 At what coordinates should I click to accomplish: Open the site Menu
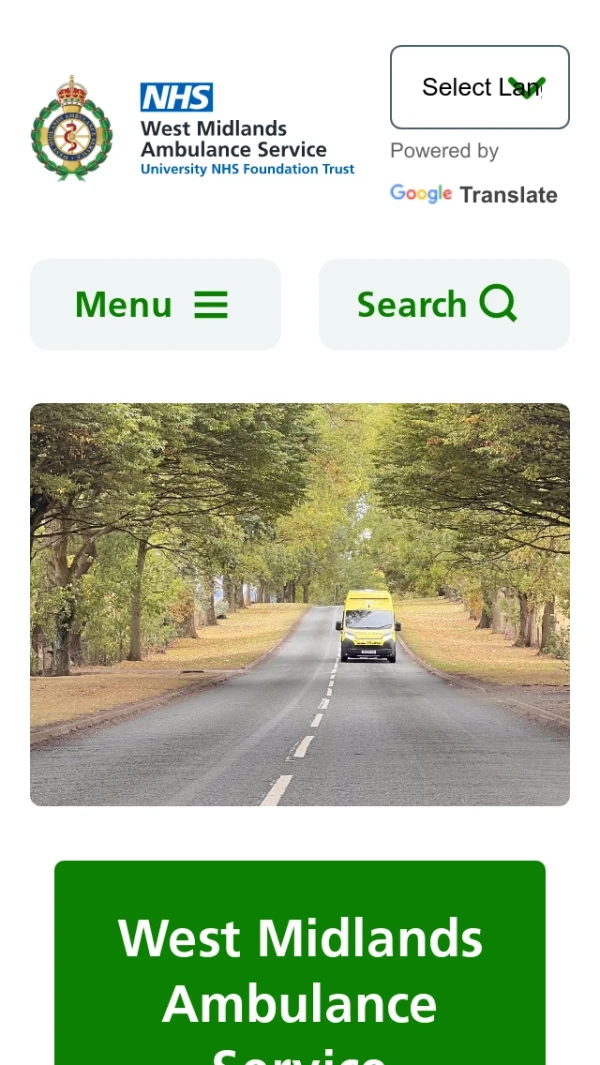tap(155, 304)
